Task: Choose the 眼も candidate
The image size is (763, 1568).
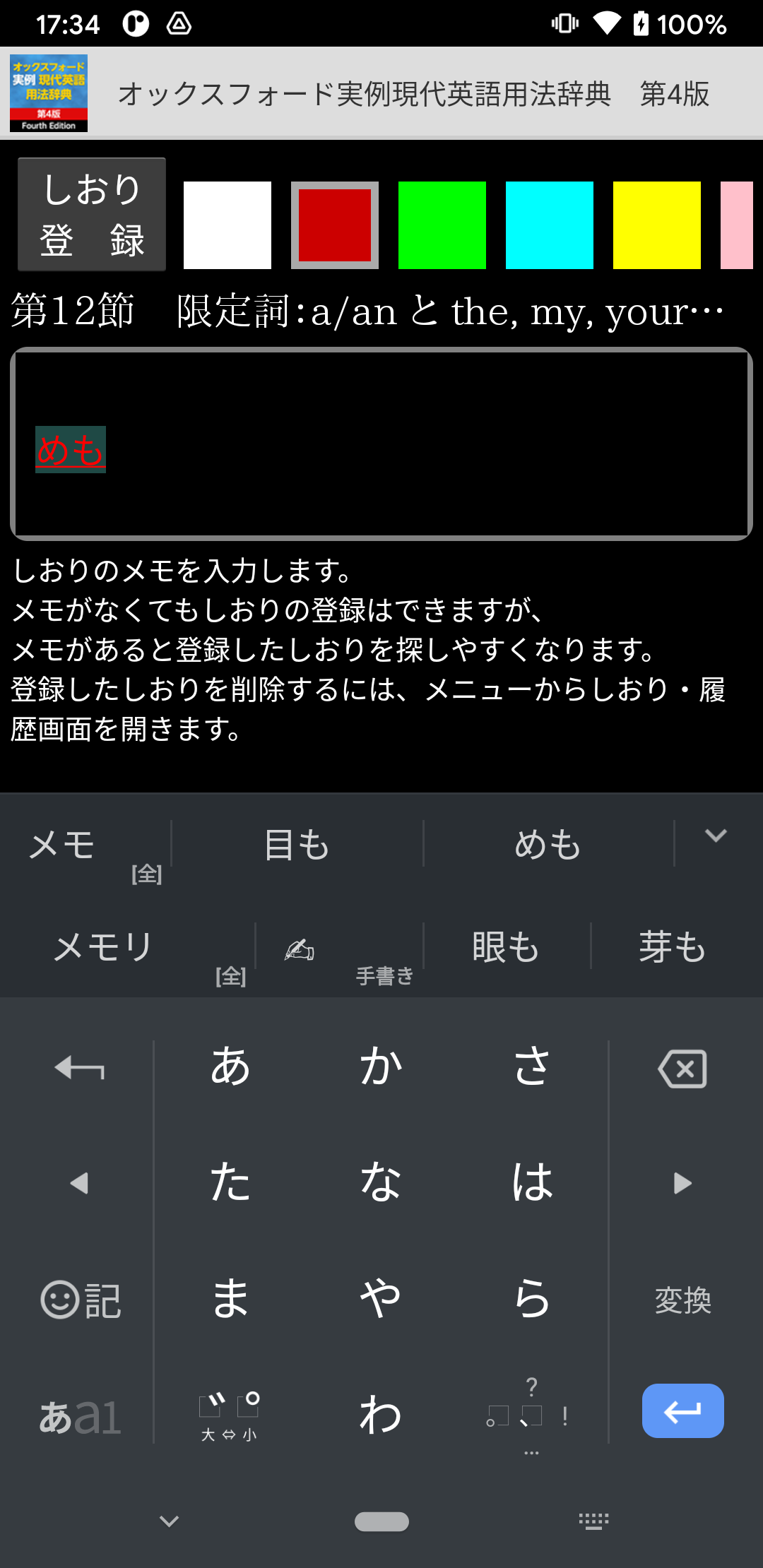Action: pyautogui.click(x=506, y=946)
